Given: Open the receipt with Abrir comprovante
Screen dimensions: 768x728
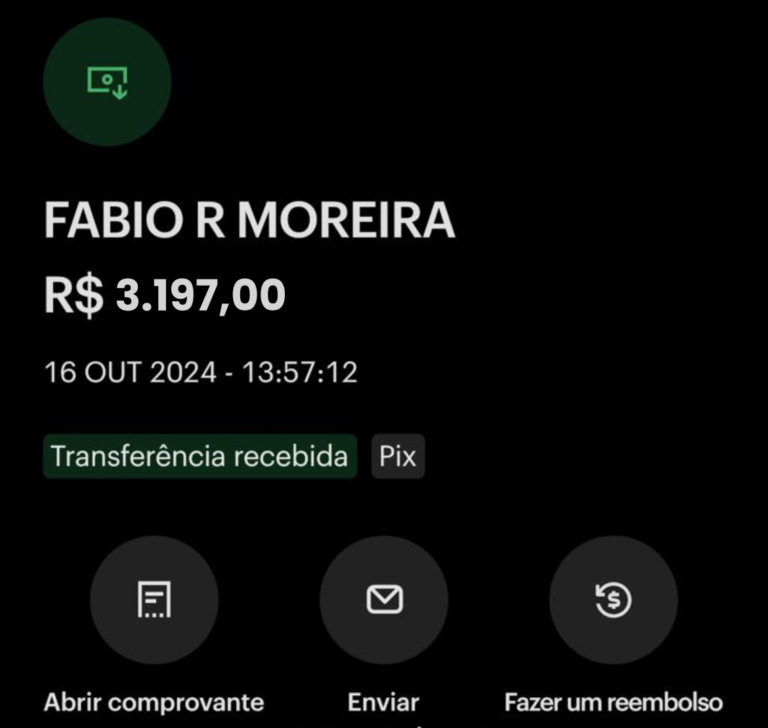Looking at the screenshot, I should [x=154, y=600].
